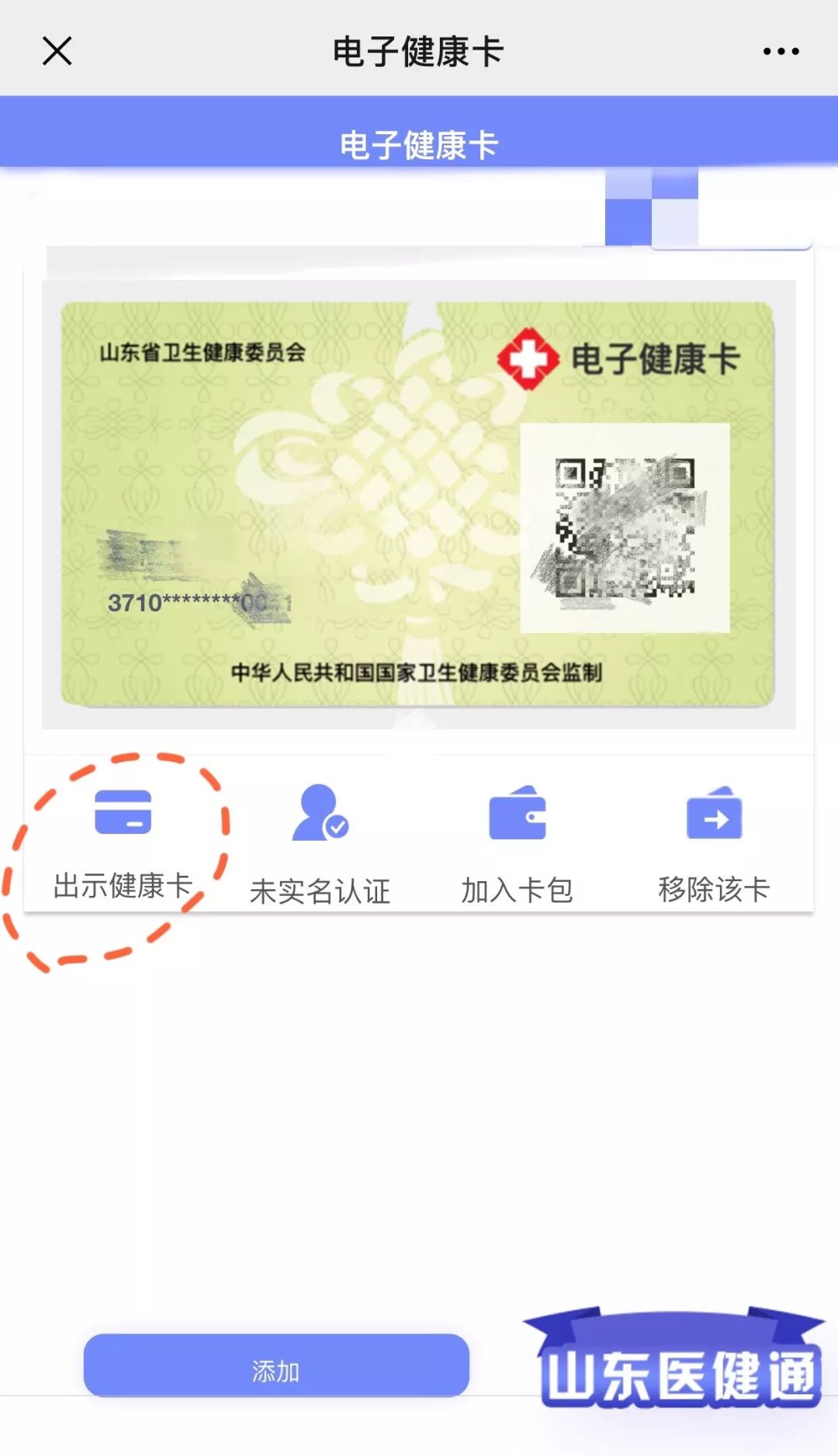The image size is (838, 1456).
Task: Open 未实名认证 real-name verification
Action: (320, 846)
